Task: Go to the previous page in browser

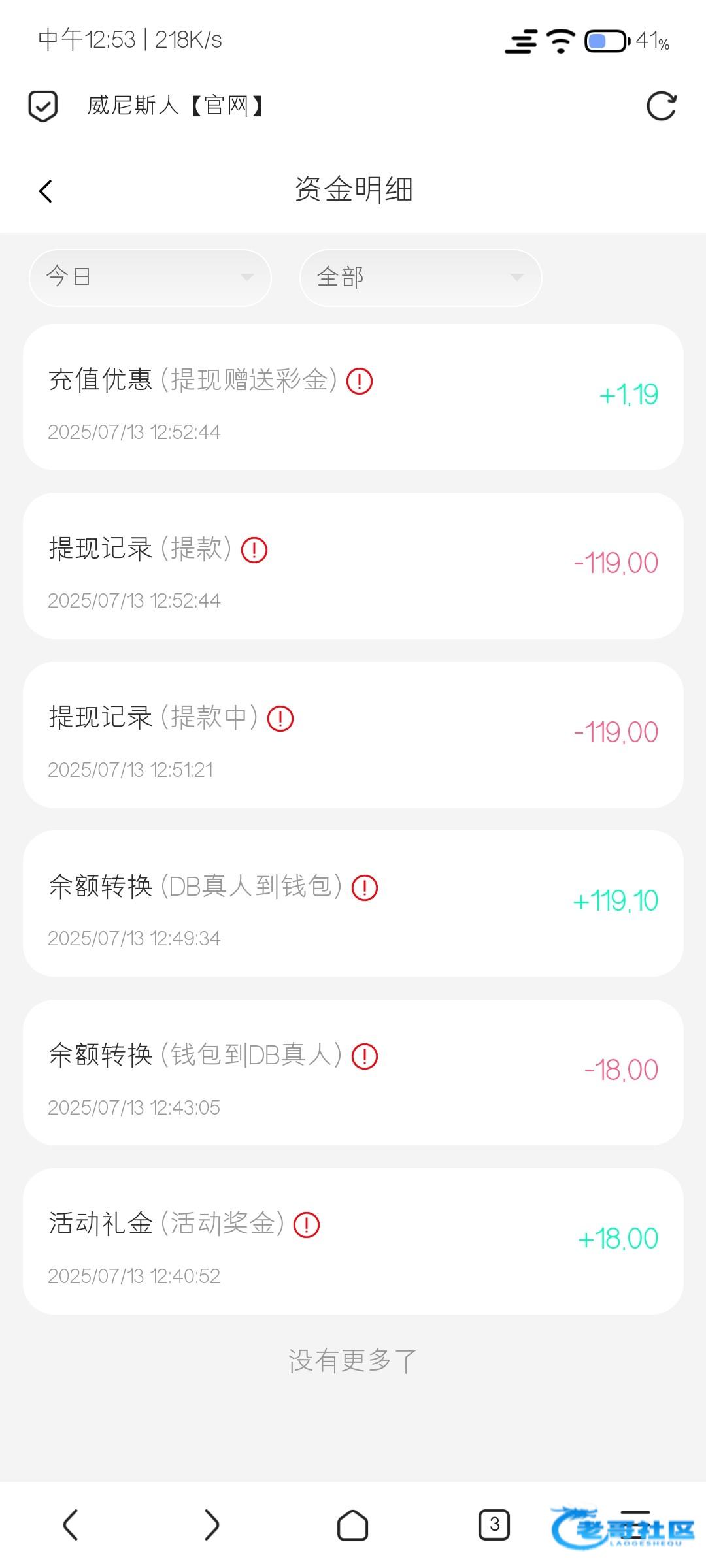Action: (x=71, y=1525)
